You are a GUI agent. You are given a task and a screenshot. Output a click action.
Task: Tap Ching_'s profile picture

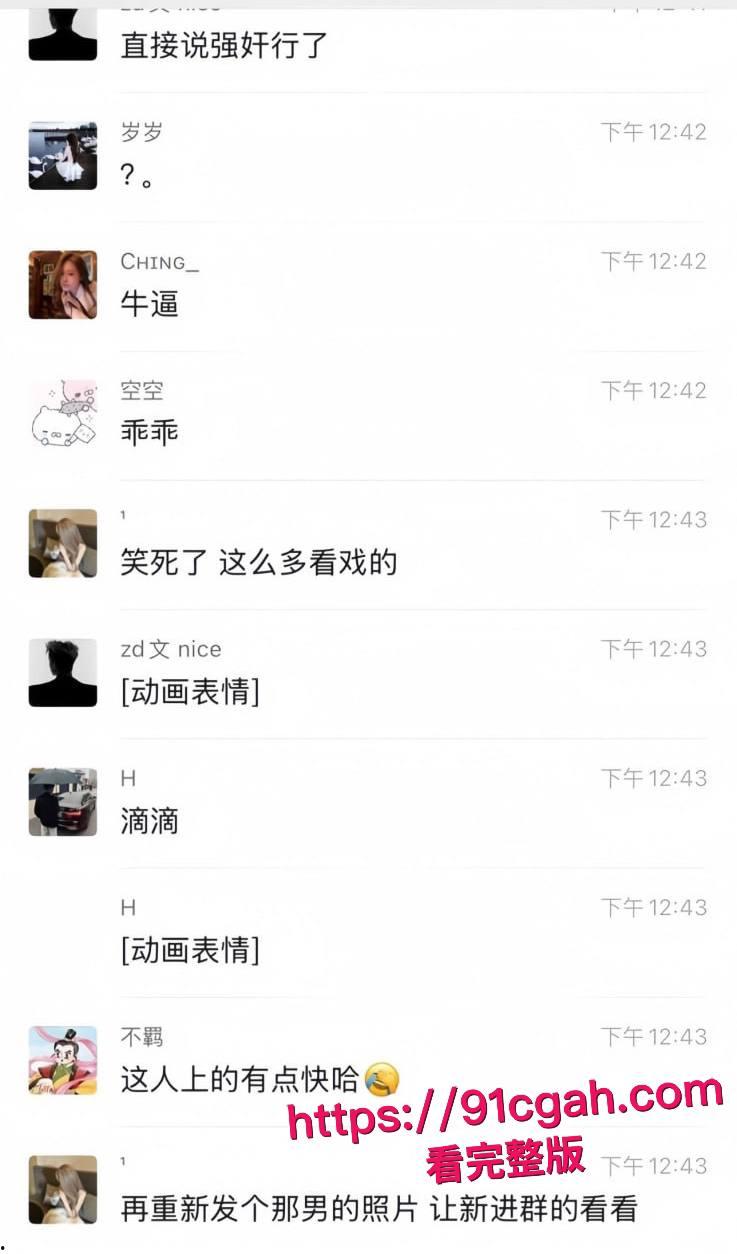[62, 284]
